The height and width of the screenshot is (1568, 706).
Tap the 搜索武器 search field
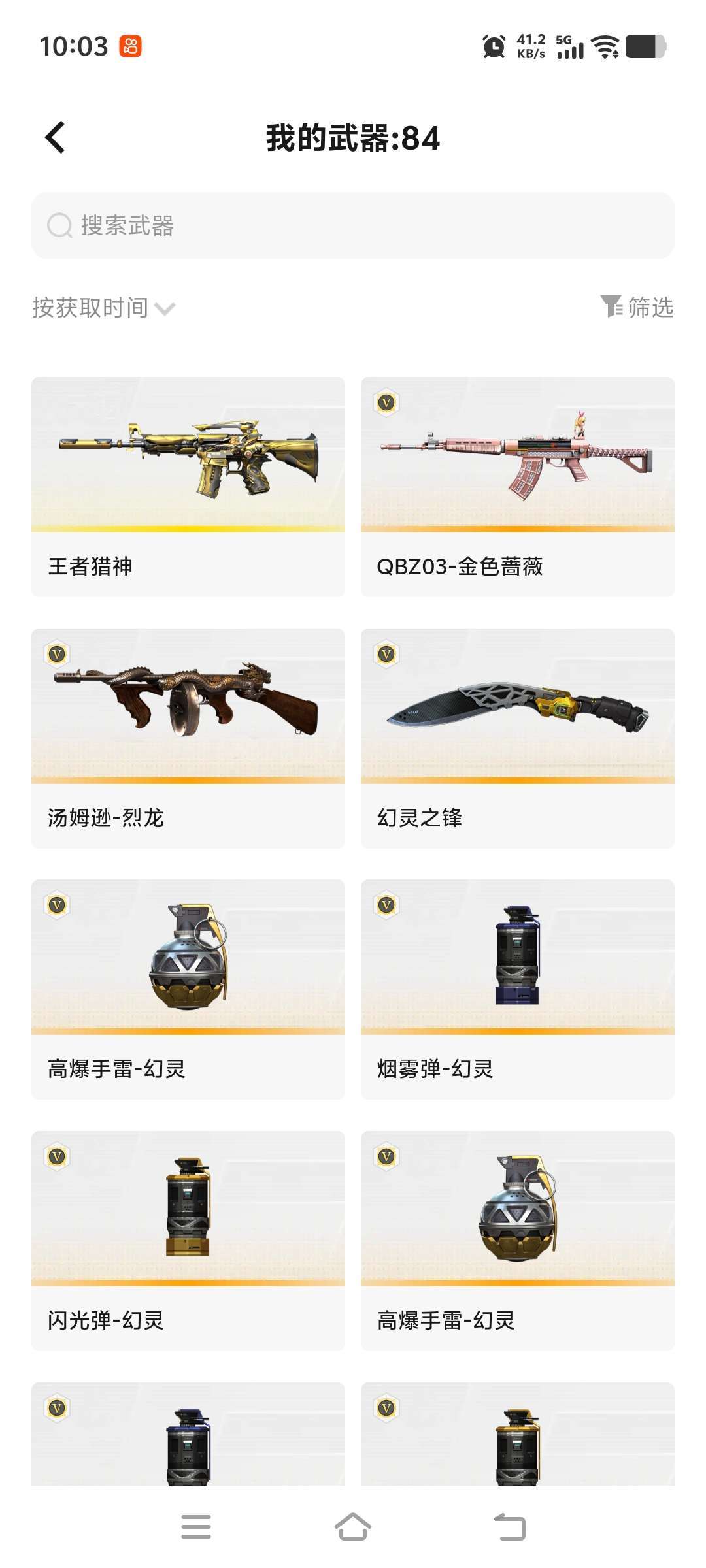[353, 225]
